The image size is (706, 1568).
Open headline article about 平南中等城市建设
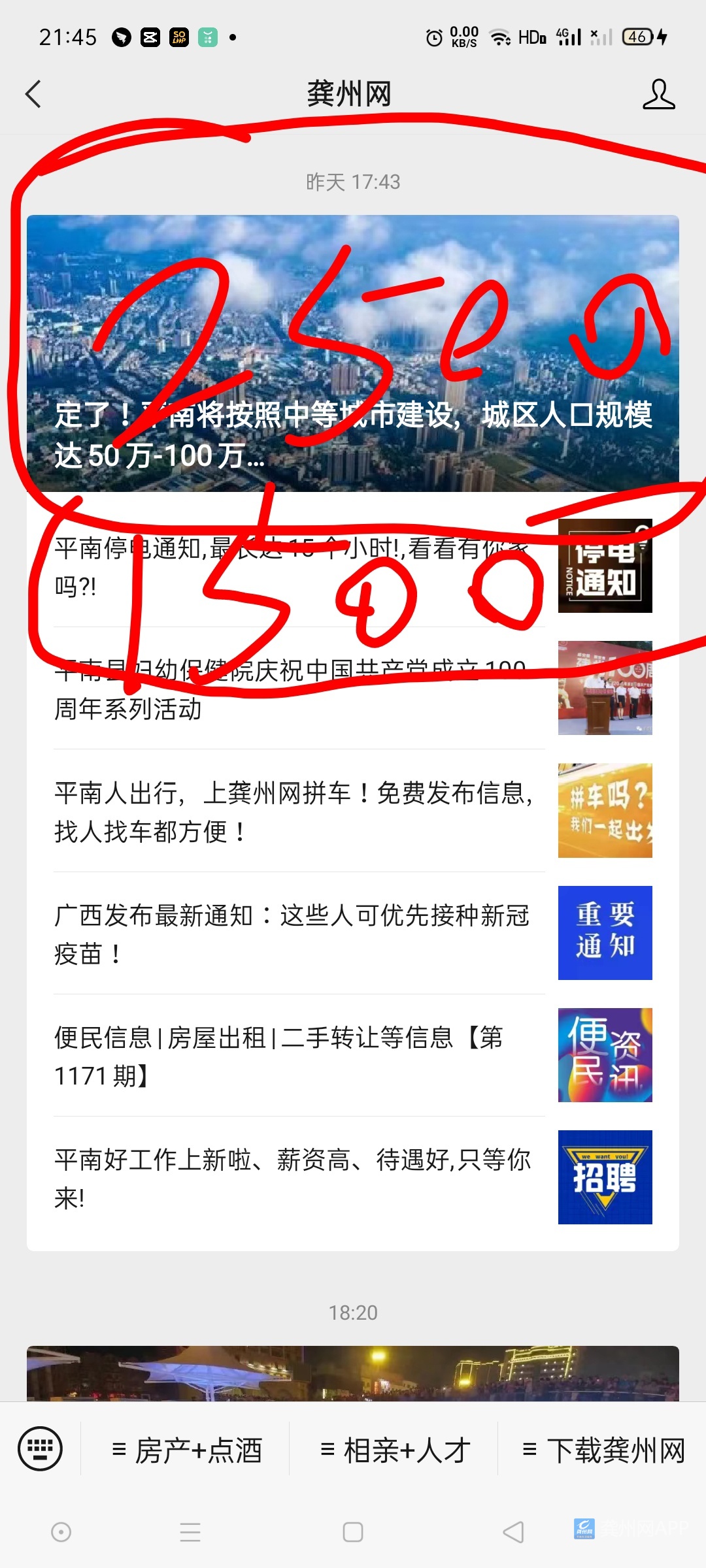[x=353, y=353]
